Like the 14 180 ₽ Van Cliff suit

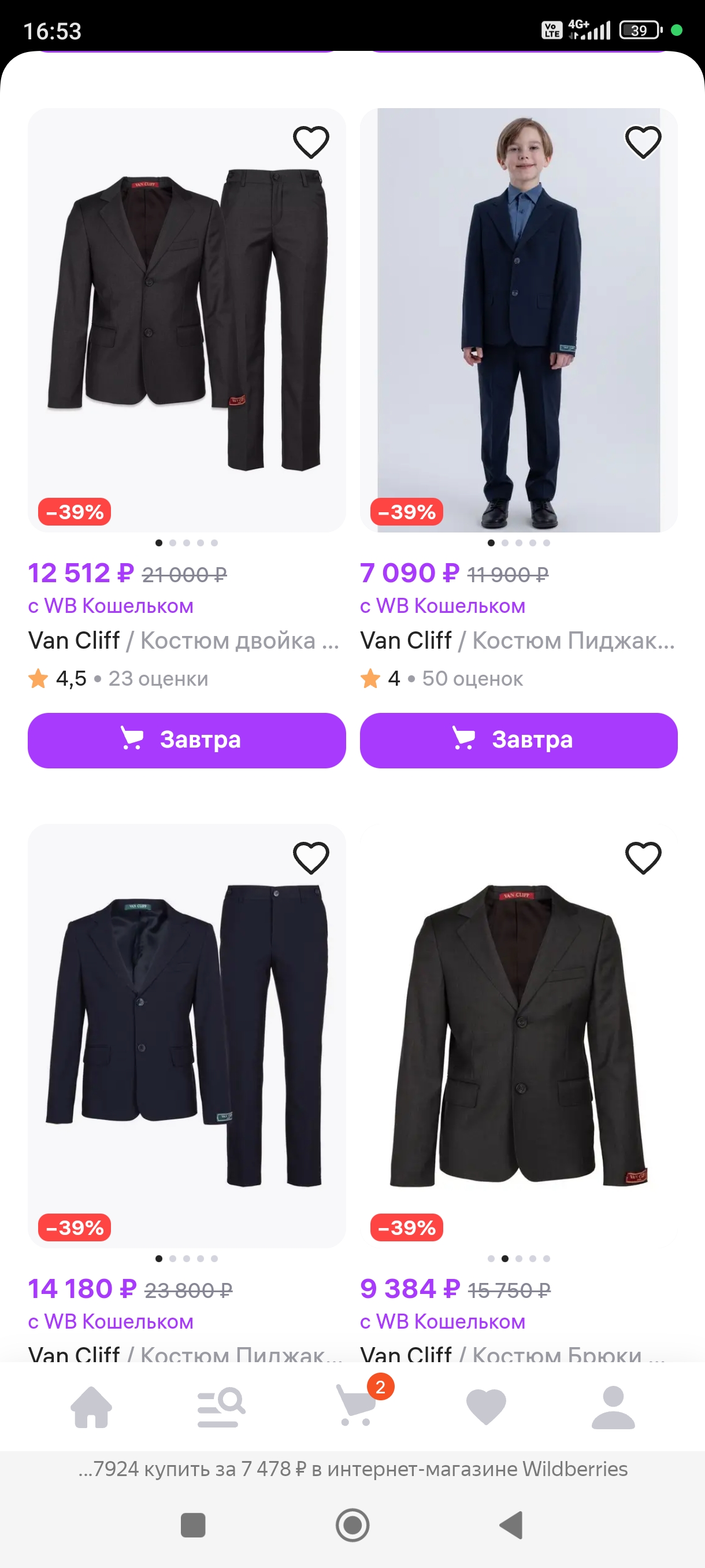tap(311, 857)
